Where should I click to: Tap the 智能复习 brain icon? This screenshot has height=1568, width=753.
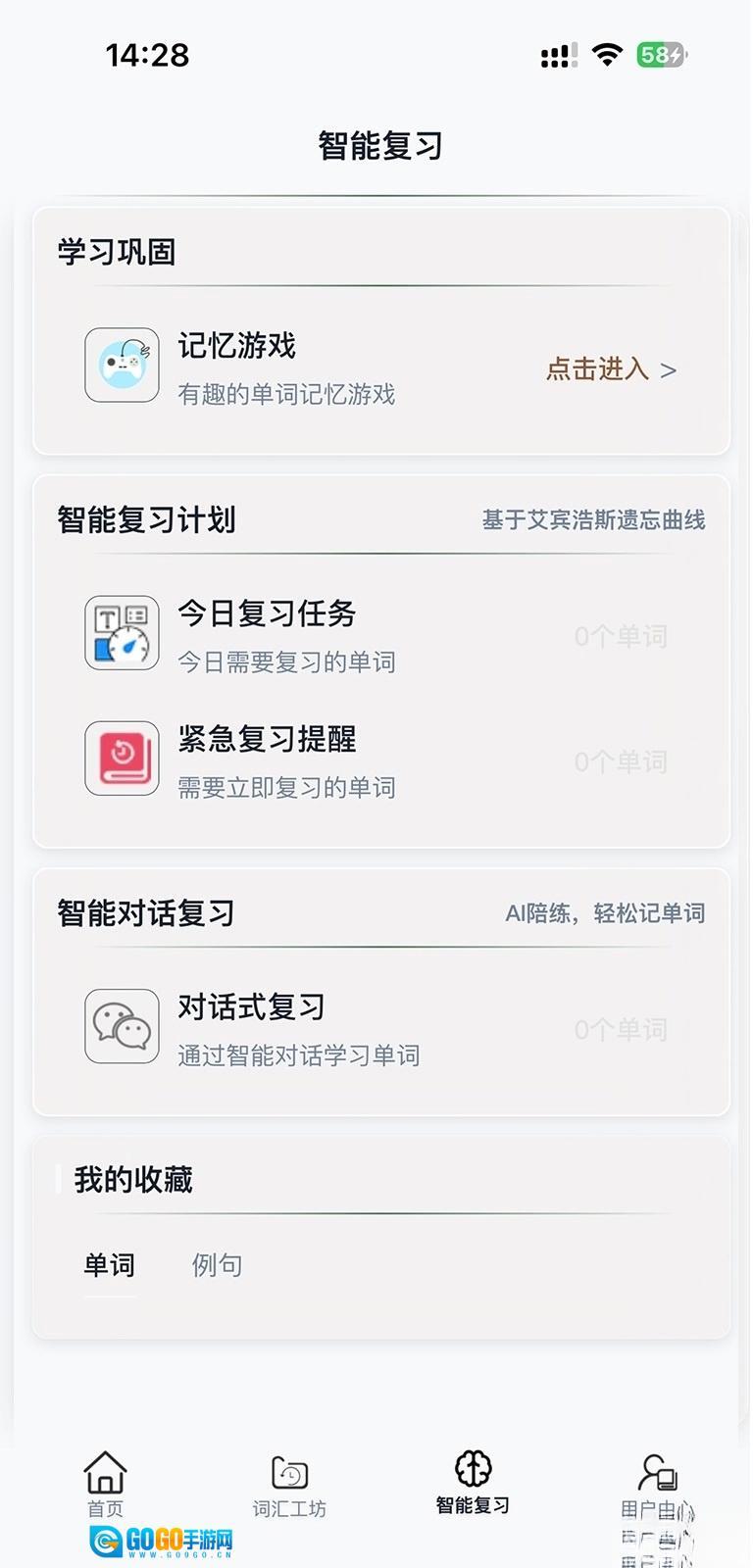(474, 1467)
